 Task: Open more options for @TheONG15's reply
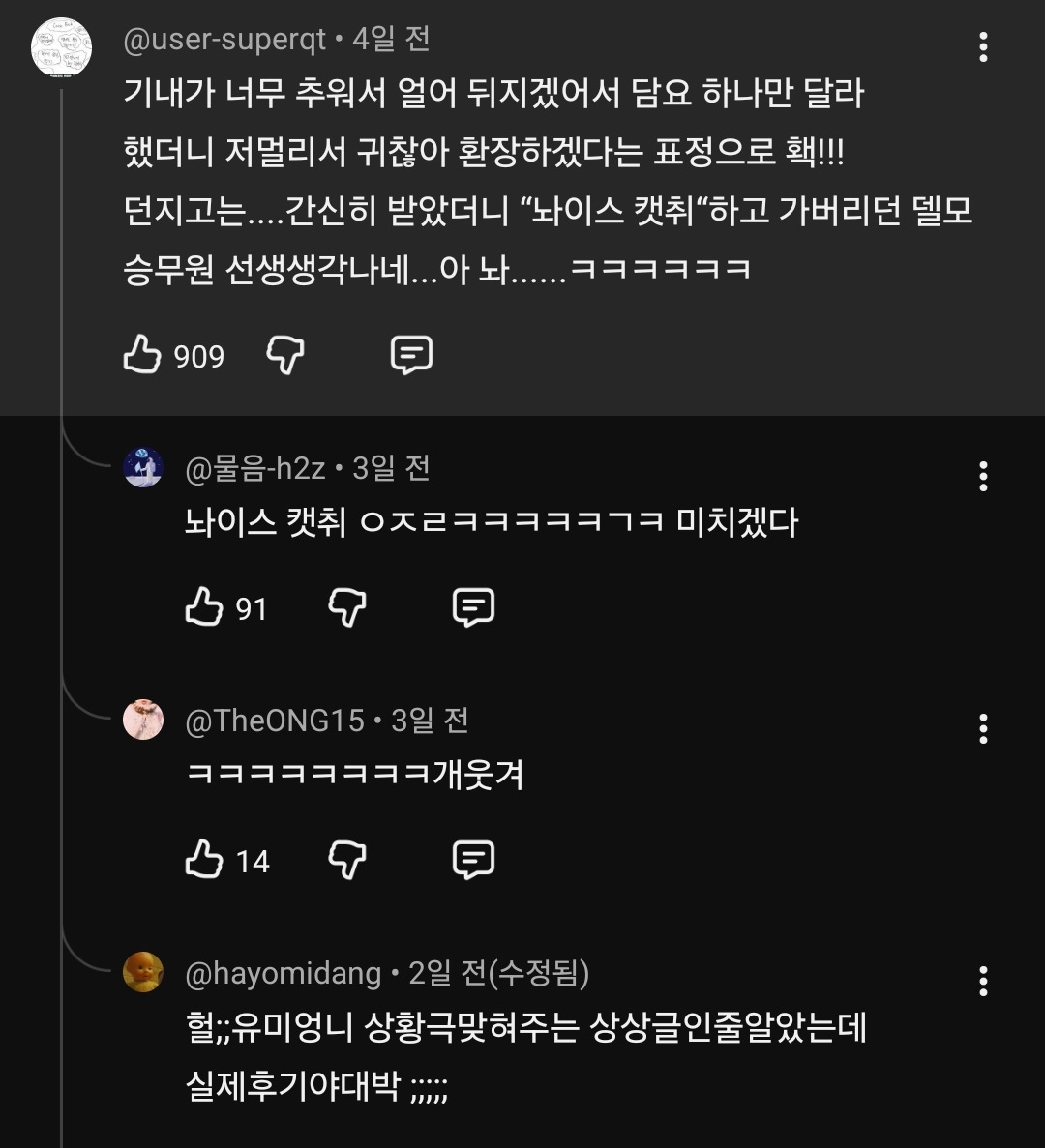pos(983,728)
